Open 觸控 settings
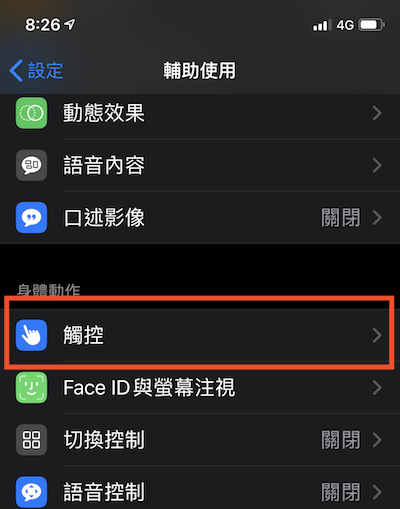 pos(200,335)
